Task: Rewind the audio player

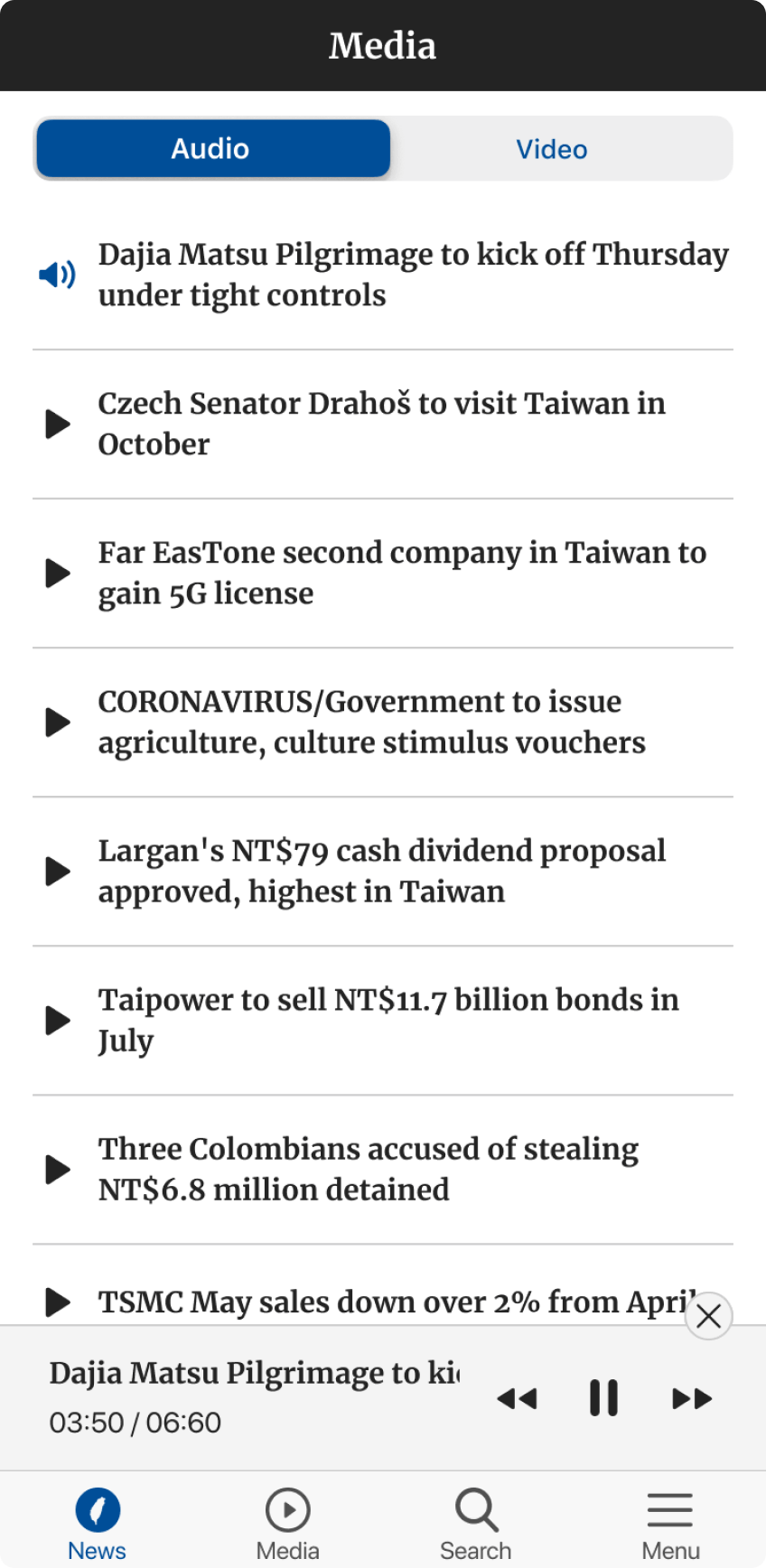Action: [x=518, y=1398]
